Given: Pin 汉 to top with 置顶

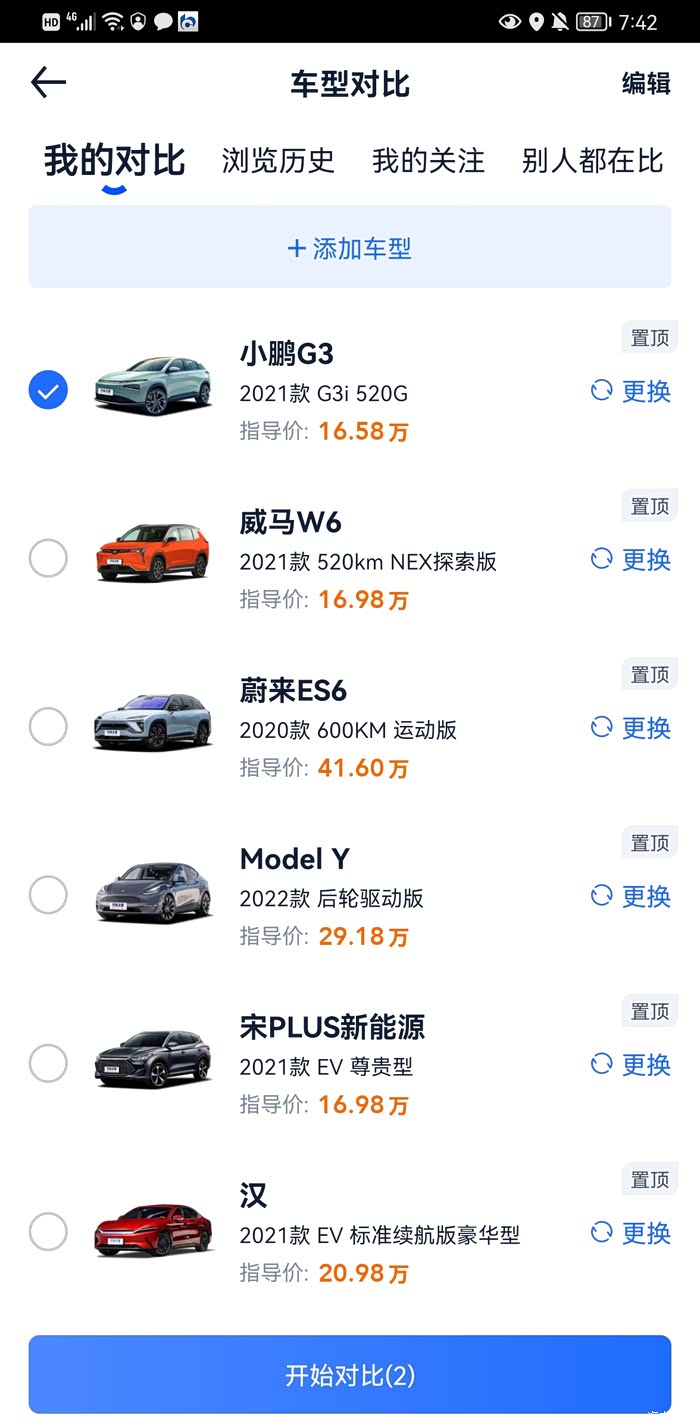Looking at the screenshot, I should pos(649,1180).
